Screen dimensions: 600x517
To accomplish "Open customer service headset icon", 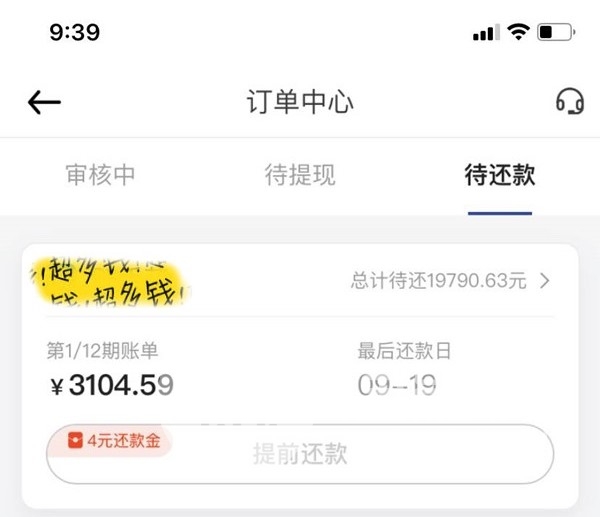I will [x=569, y=102].
